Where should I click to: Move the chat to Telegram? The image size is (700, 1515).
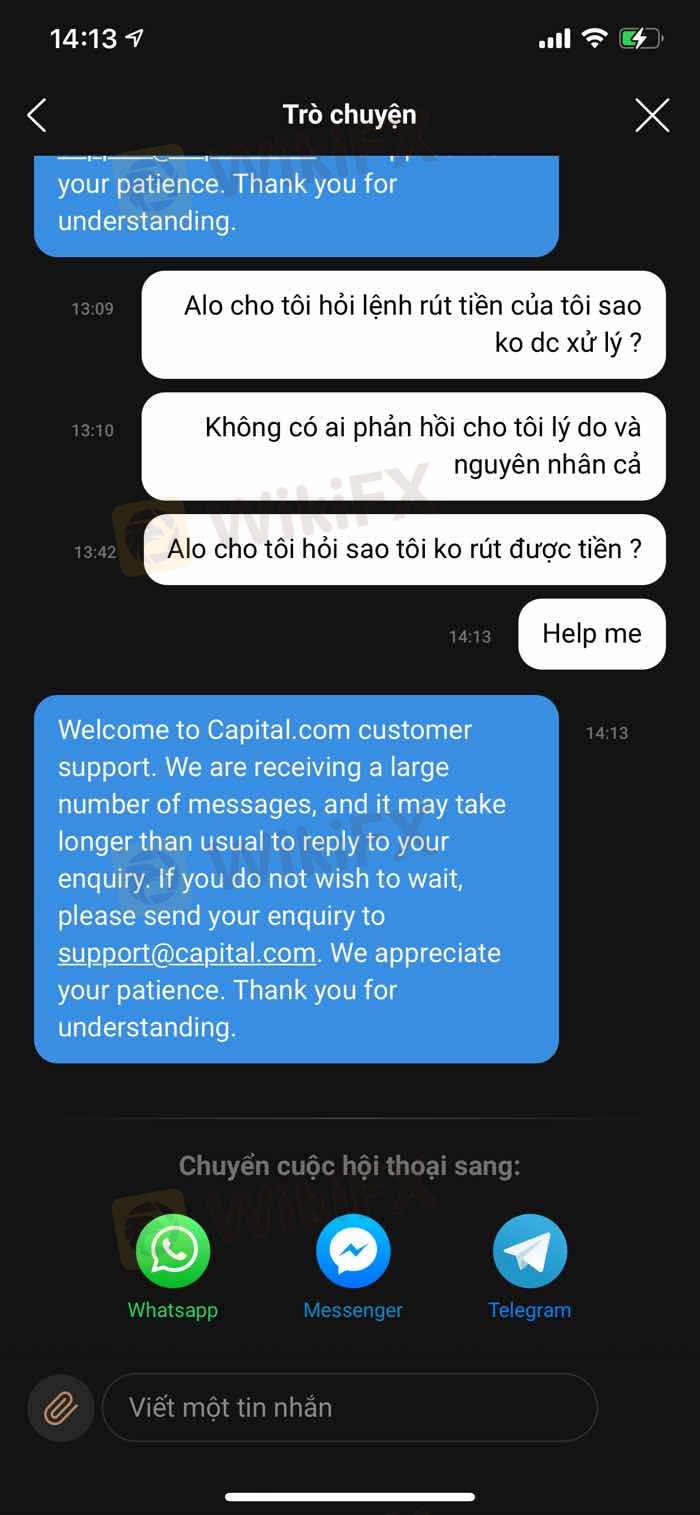tap(530, 1252)
